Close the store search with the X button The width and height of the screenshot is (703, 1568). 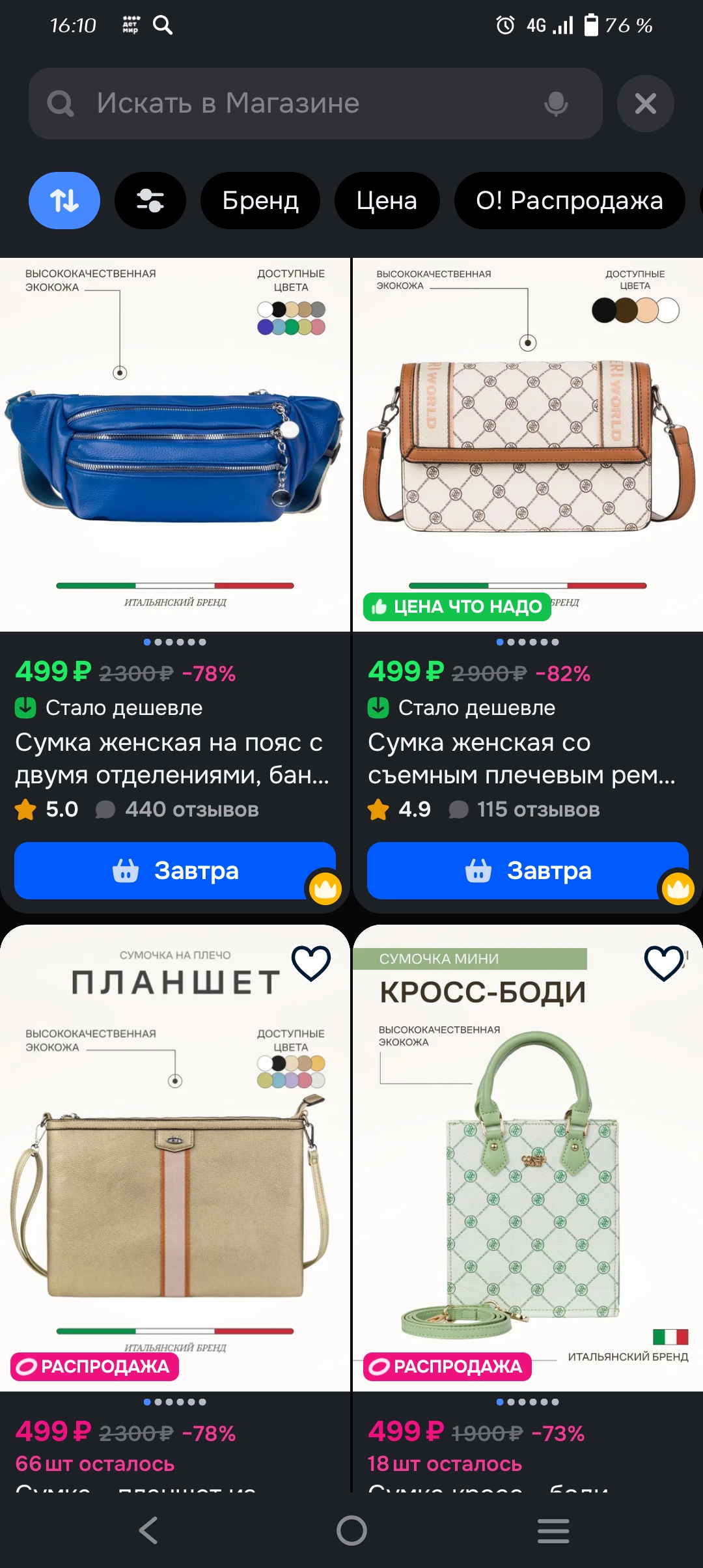645,104
